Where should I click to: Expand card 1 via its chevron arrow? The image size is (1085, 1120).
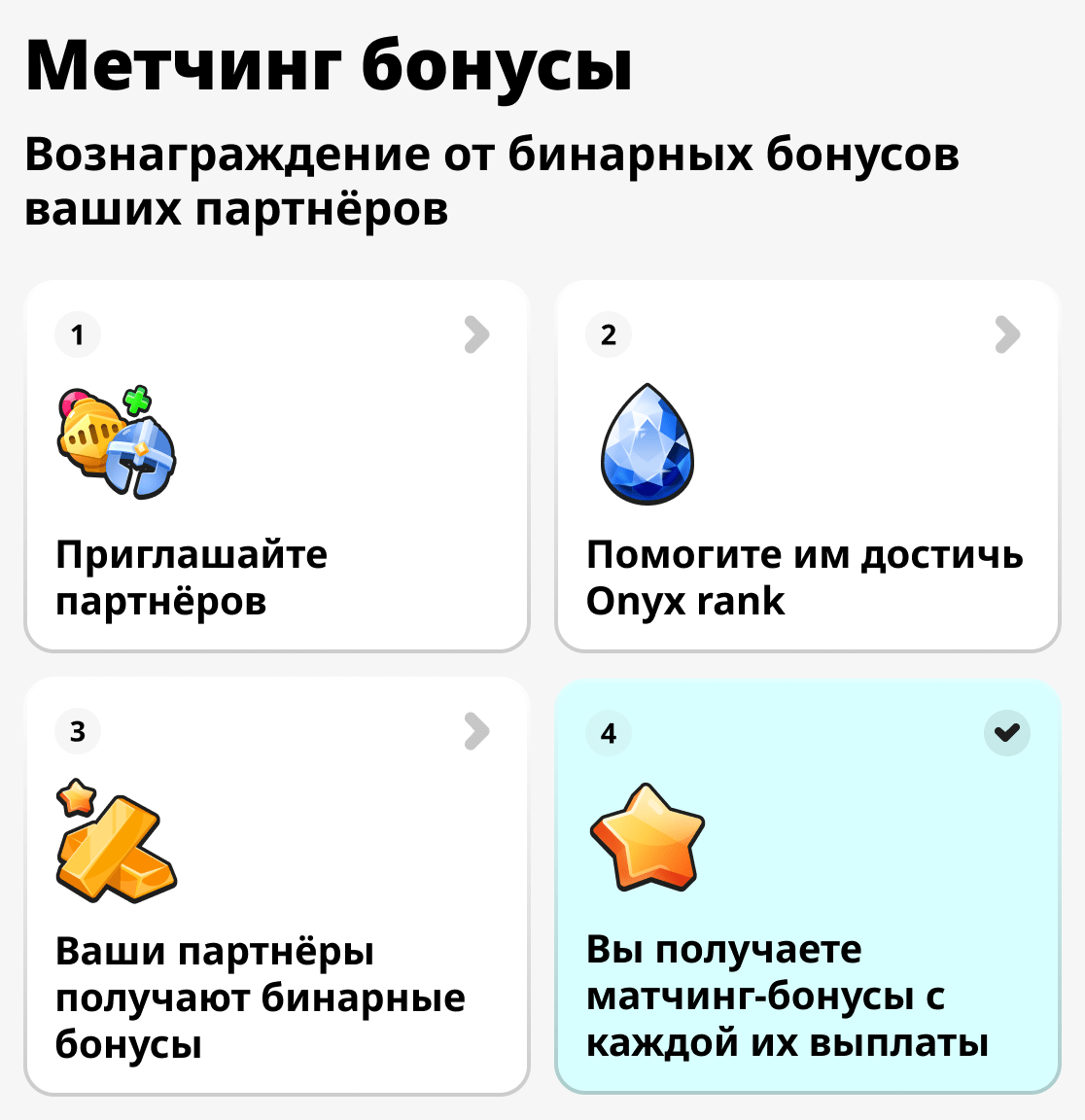click(474, 333)
